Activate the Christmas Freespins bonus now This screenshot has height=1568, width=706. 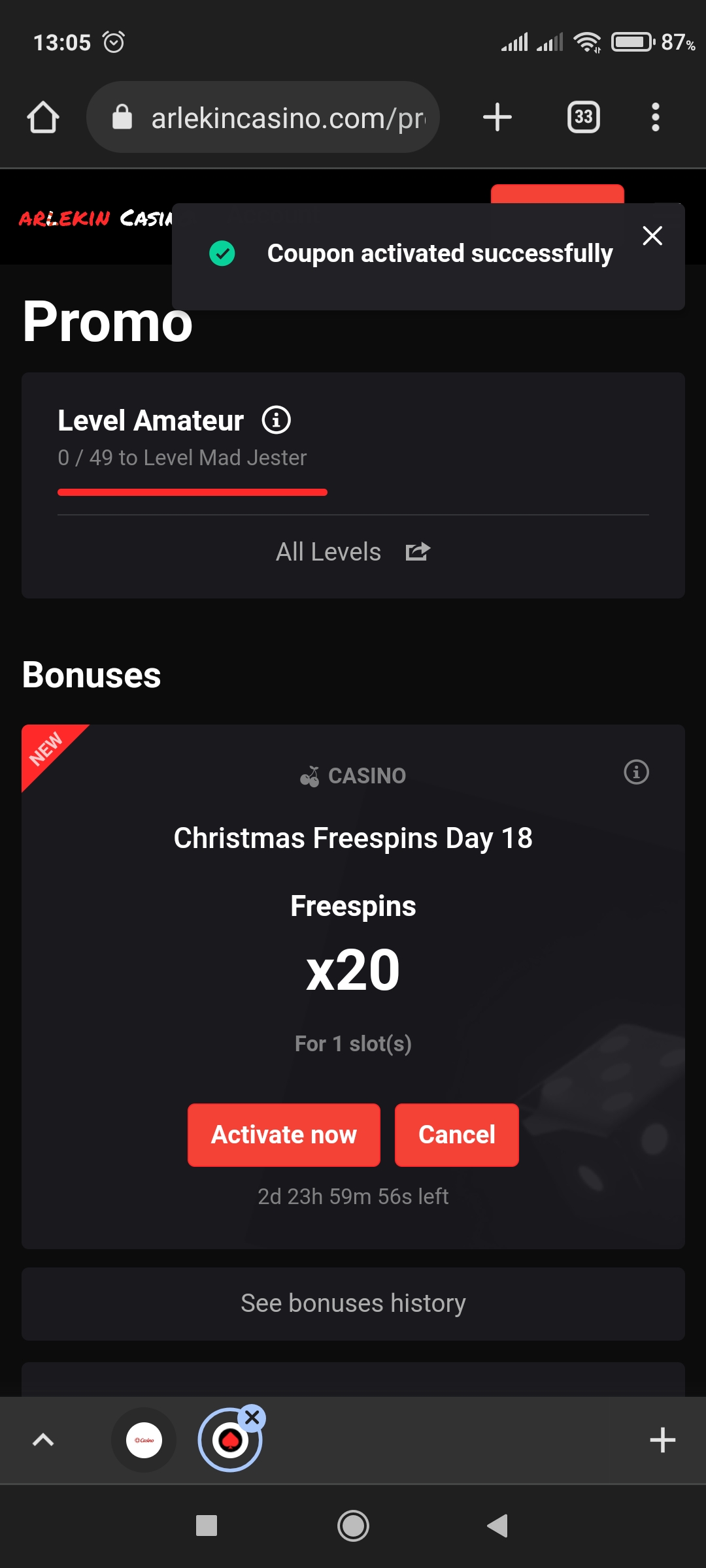284,1135
